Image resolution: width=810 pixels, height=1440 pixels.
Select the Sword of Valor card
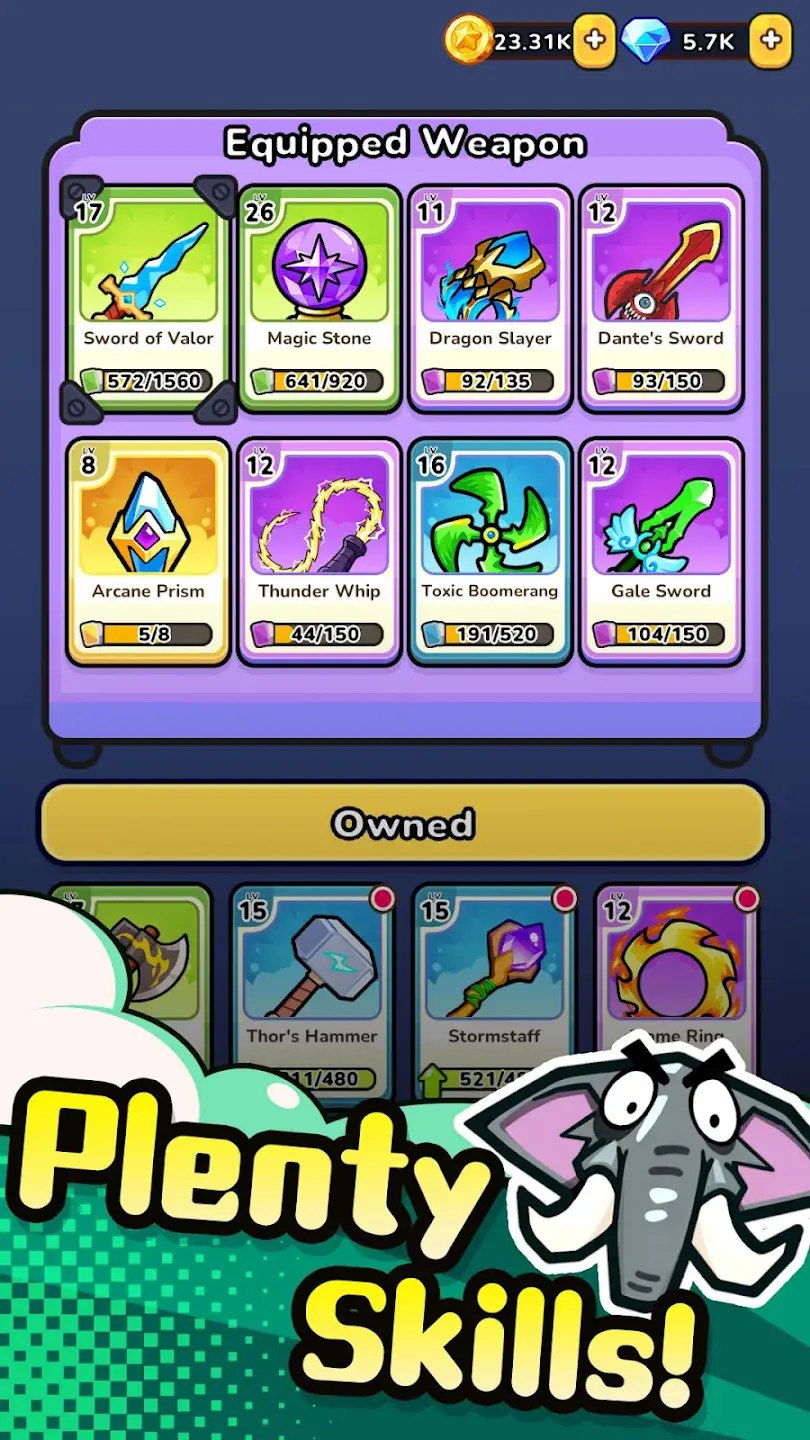[149, 299]
